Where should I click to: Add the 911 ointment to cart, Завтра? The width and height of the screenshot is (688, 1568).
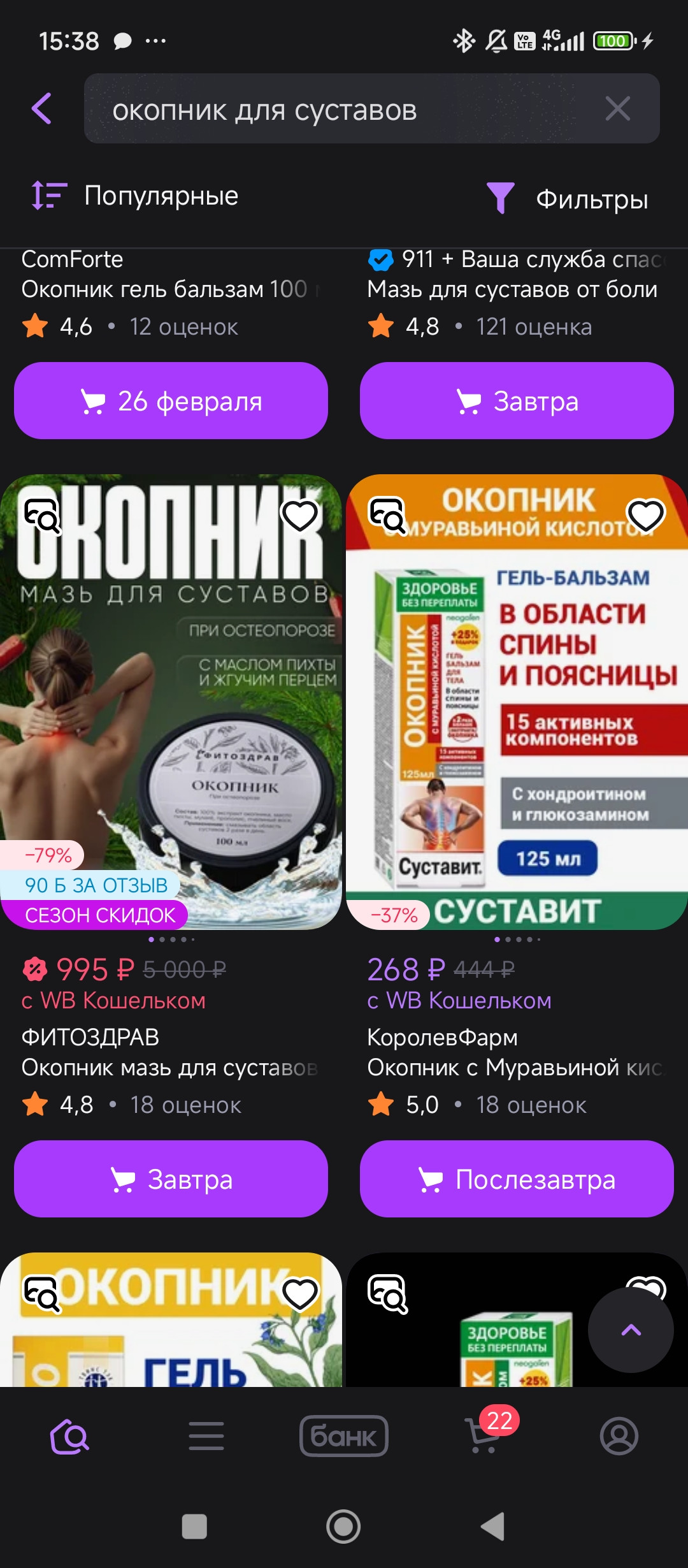517,401
